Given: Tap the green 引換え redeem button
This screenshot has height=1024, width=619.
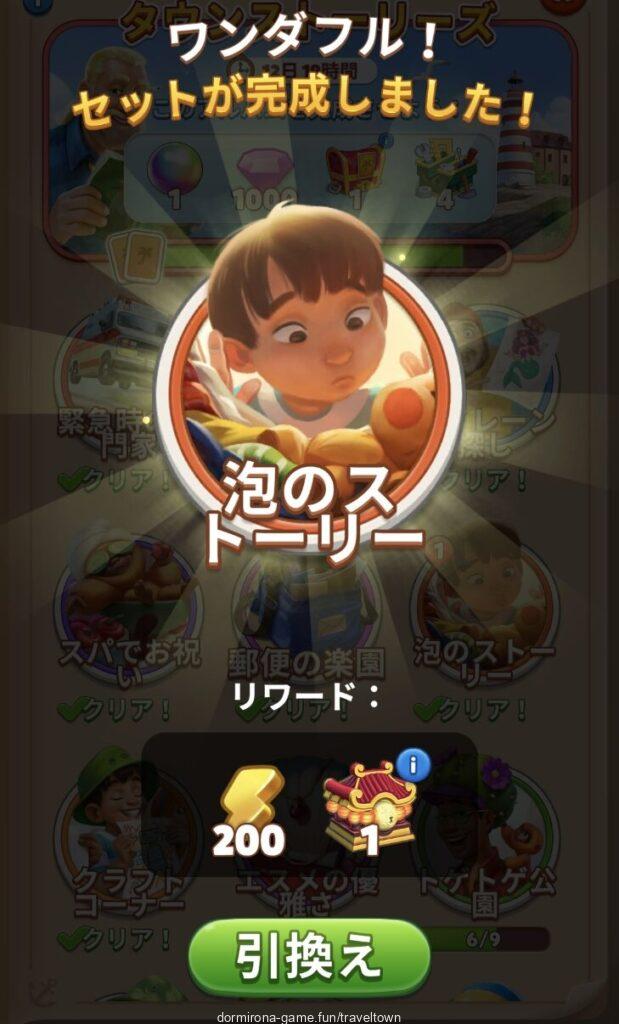Looking at the screenshot, I should click(x=309, y=957).
